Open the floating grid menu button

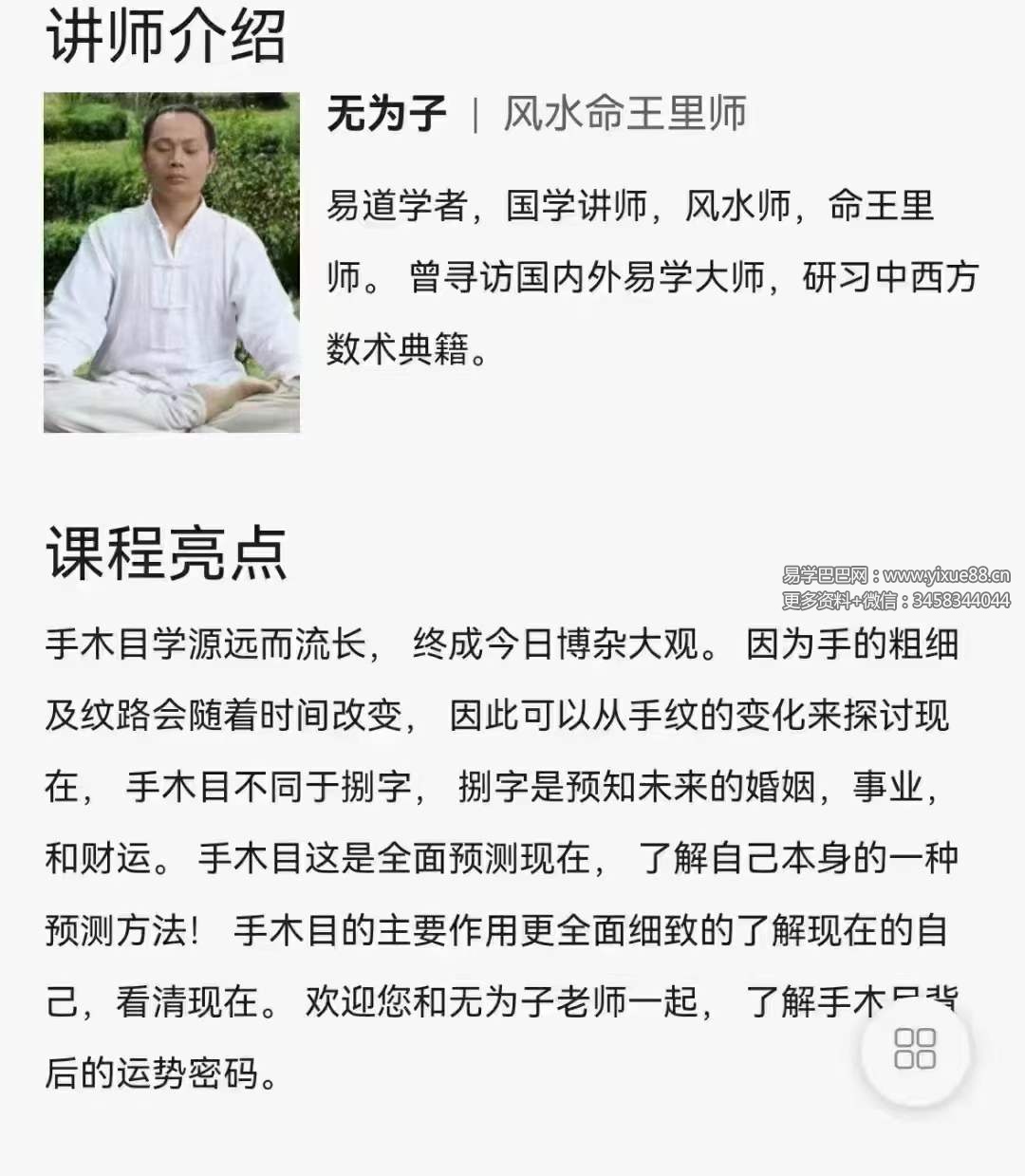(915, 1049)
